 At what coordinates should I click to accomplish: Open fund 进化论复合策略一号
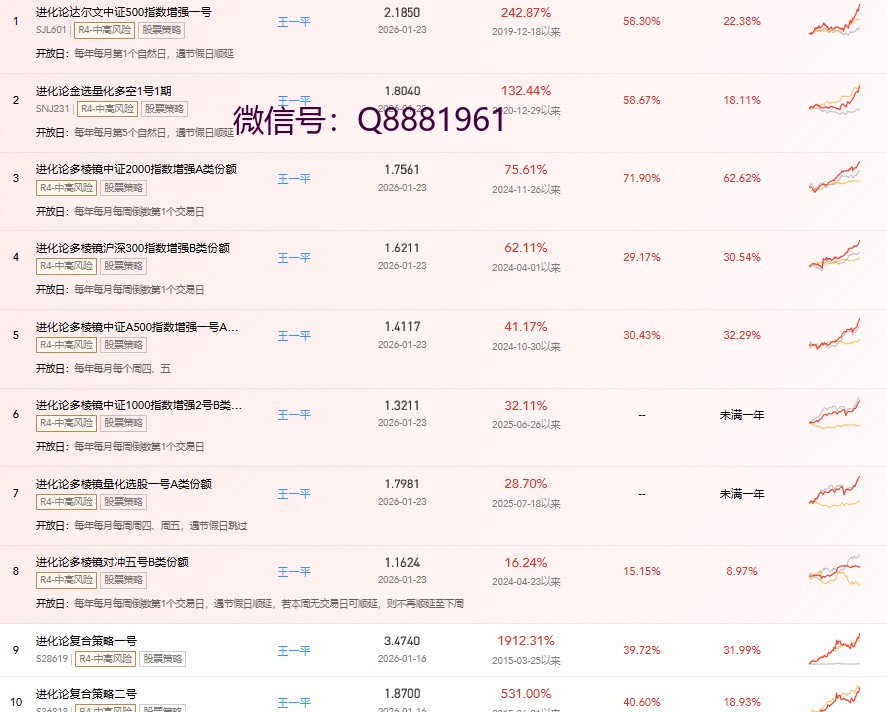[86, 641]
